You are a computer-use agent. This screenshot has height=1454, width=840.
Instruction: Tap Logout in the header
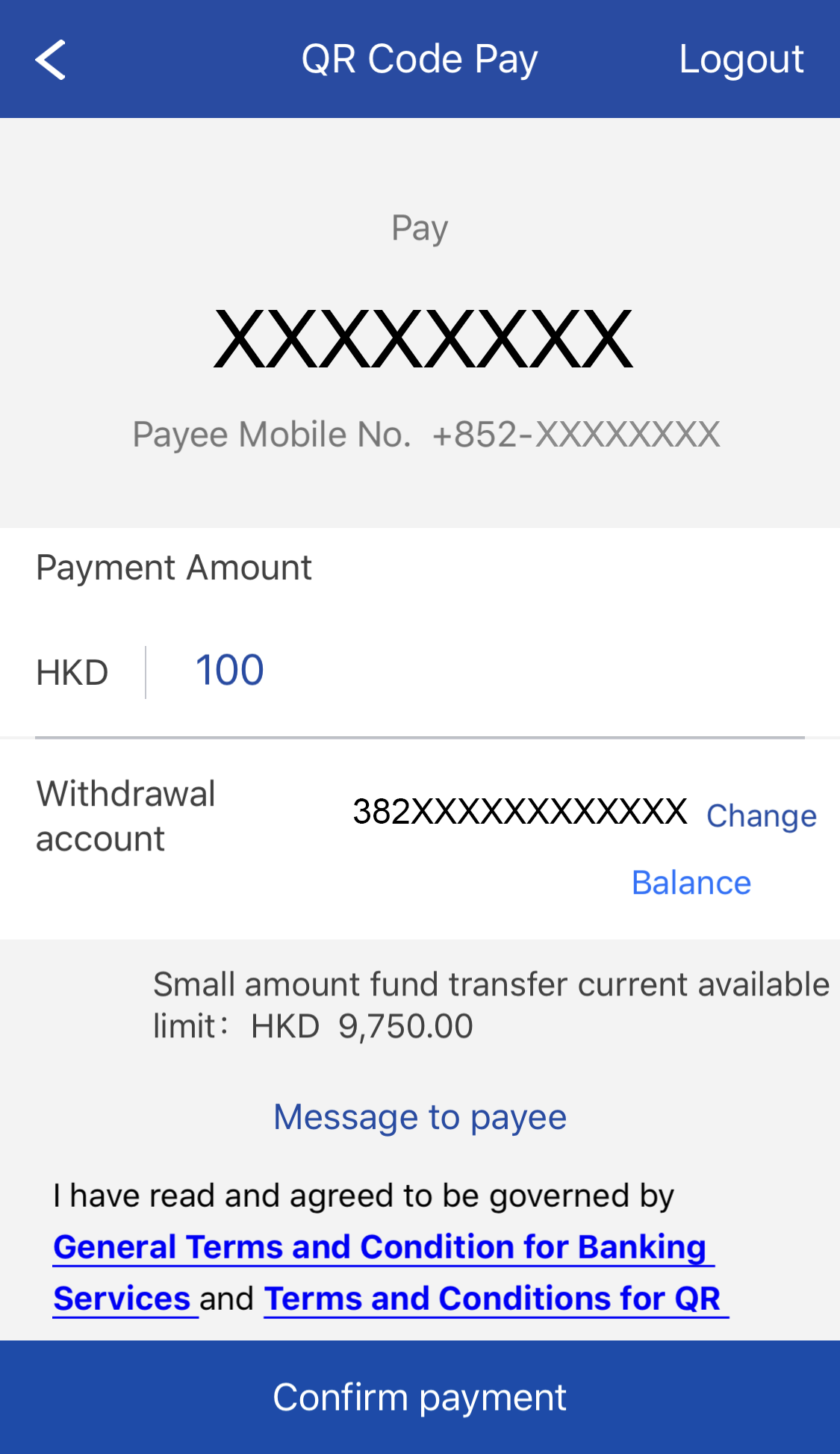tap(741, 60)
